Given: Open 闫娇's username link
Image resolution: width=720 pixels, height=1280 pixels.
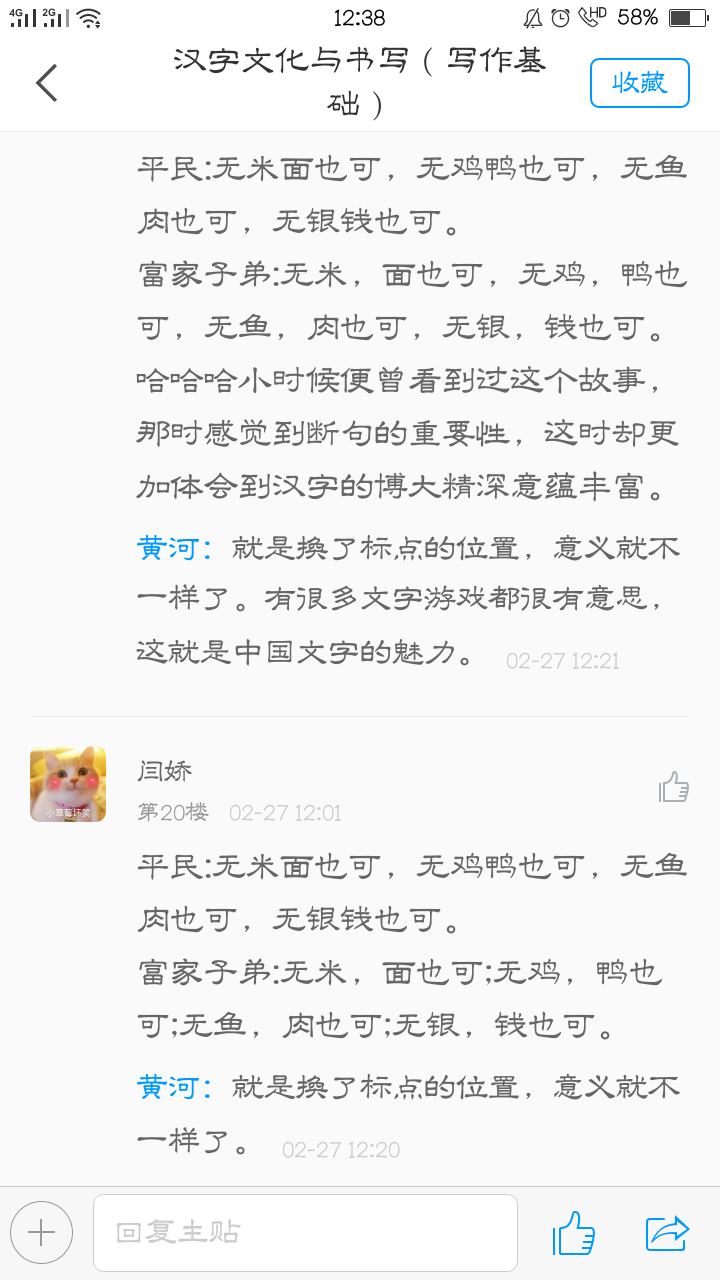Looking at the screenshot, I should (x=165, y=771).
